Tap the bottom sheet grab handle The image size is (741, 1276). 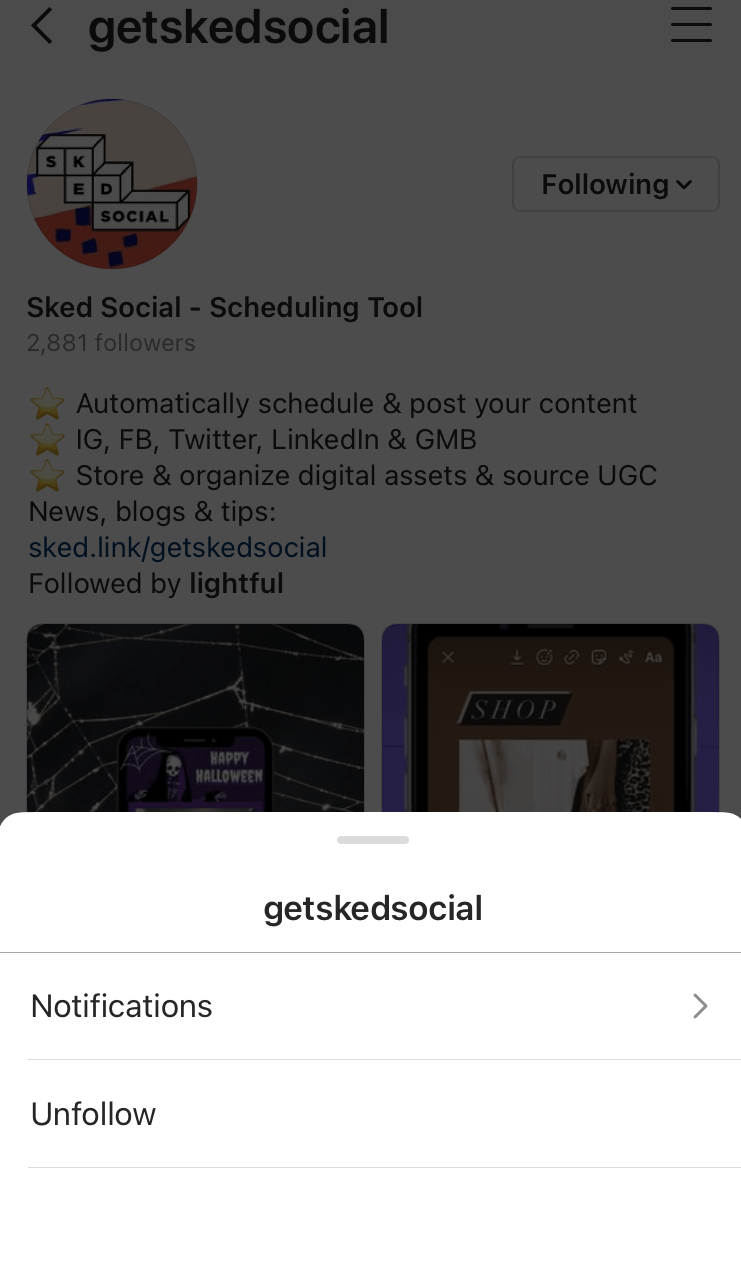[373, 840]
